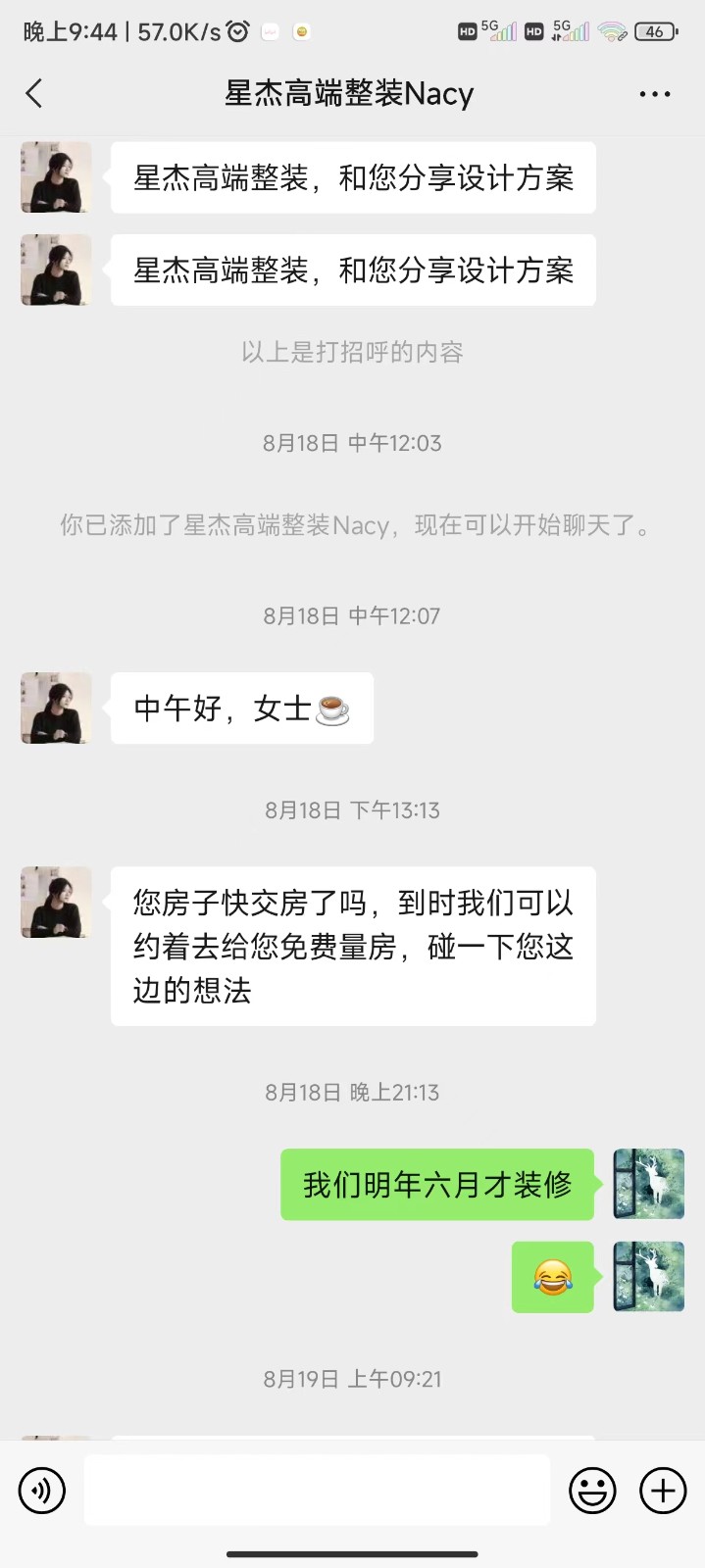The height and width of the screenshot is (1568, 705).
Task: Open the three-dot chat info menu
Action: click(654, 94)
